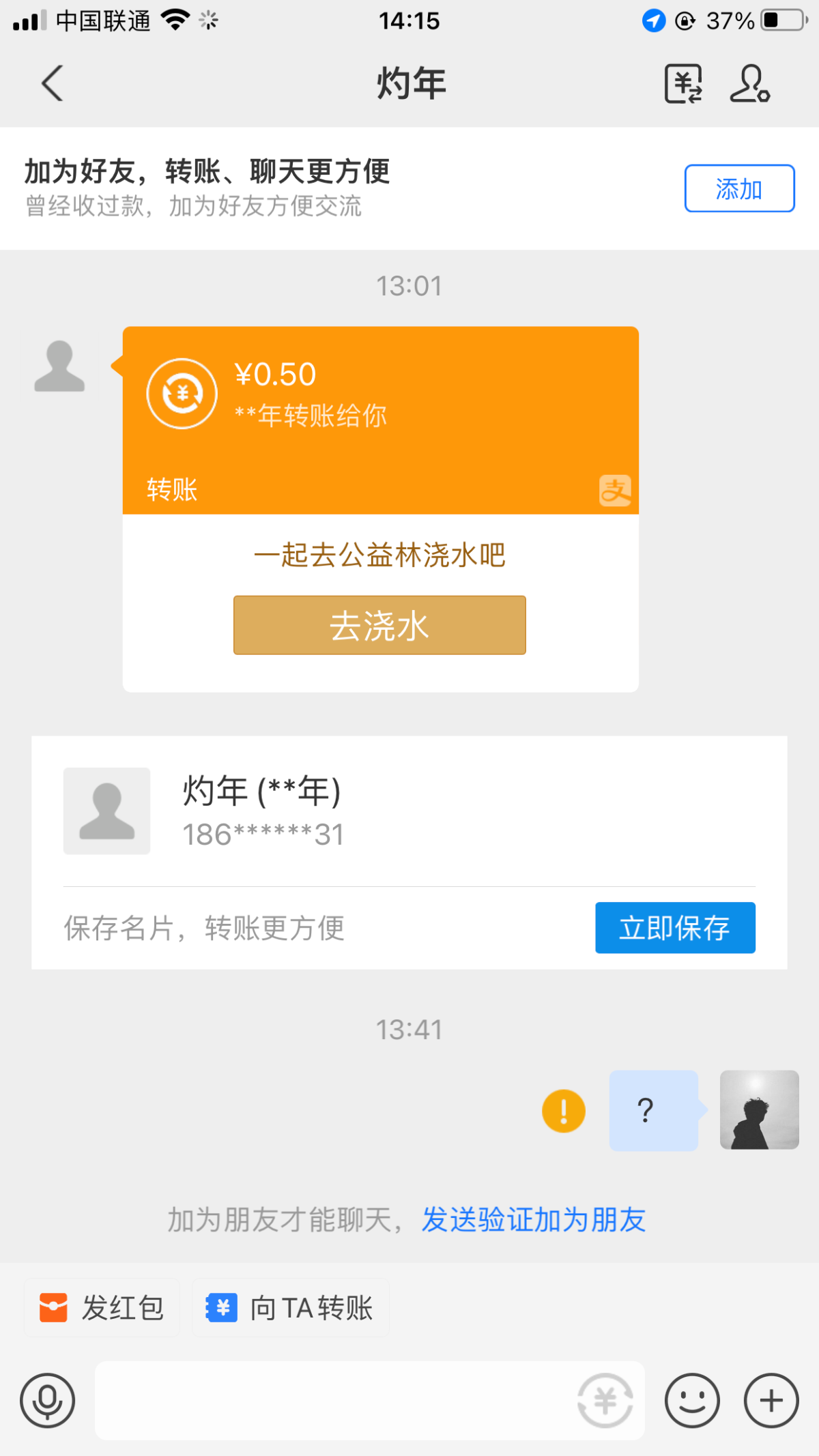Image resolution: width=819 pixels, height=1456 pixels.
Task: View 灼年's avatar beside the transfer
Action: pyautogui.click(x=59, y=366)
